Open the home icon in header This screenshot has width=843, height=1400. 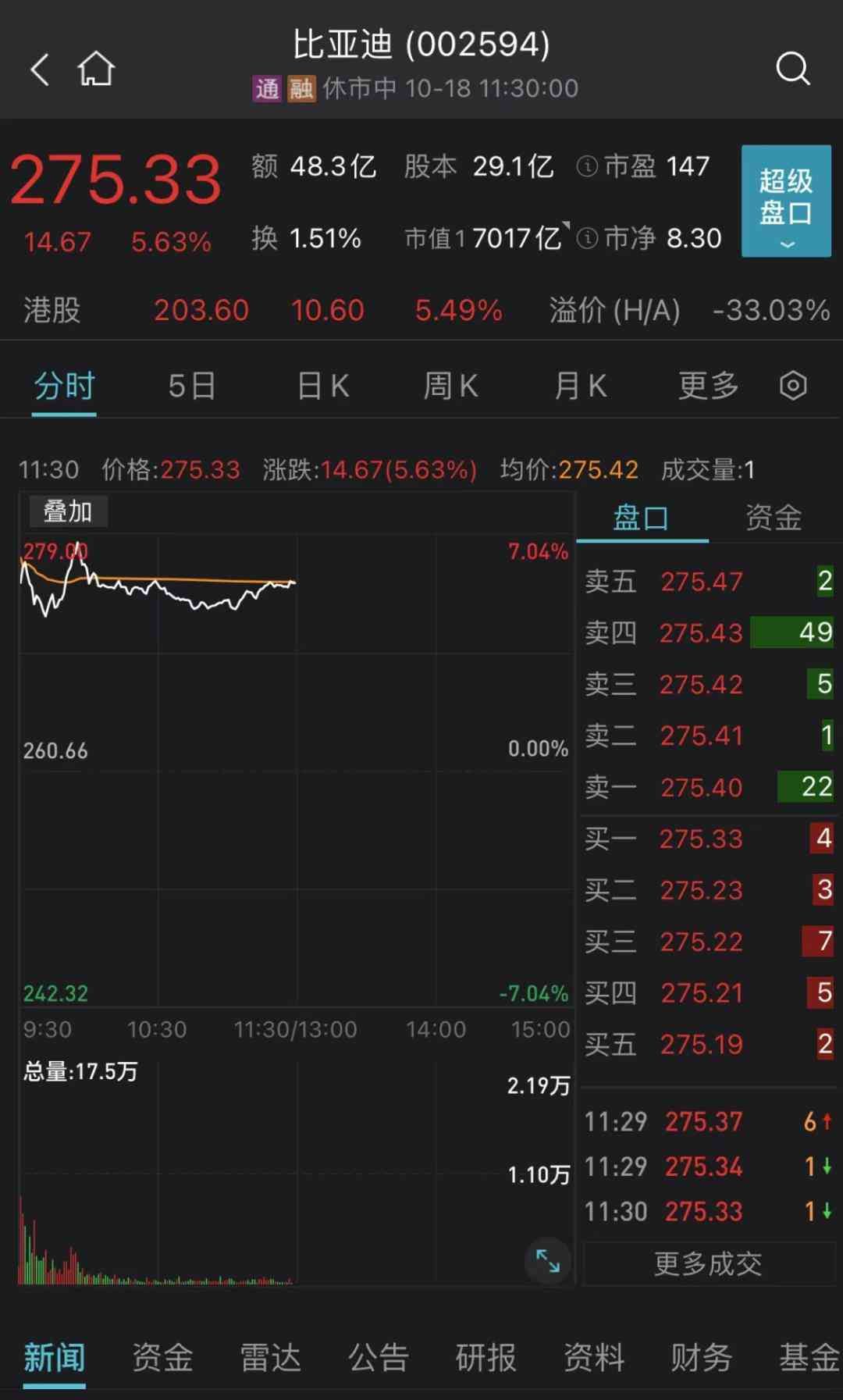tap(96, 69)
